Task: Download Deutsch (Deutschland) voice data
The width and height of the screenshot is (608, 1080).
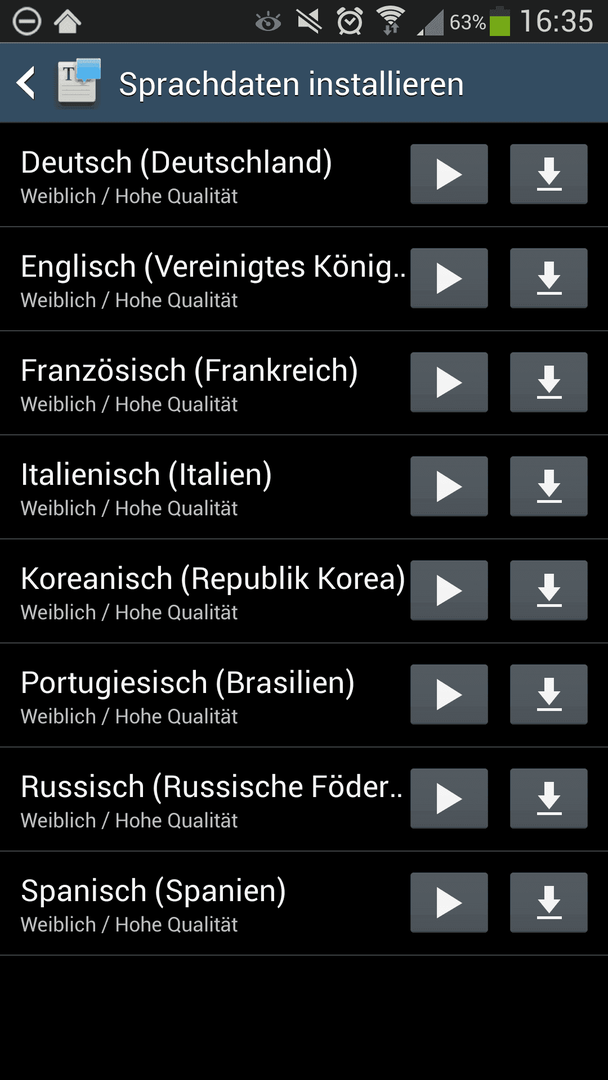Action: [x=549, y=174]
